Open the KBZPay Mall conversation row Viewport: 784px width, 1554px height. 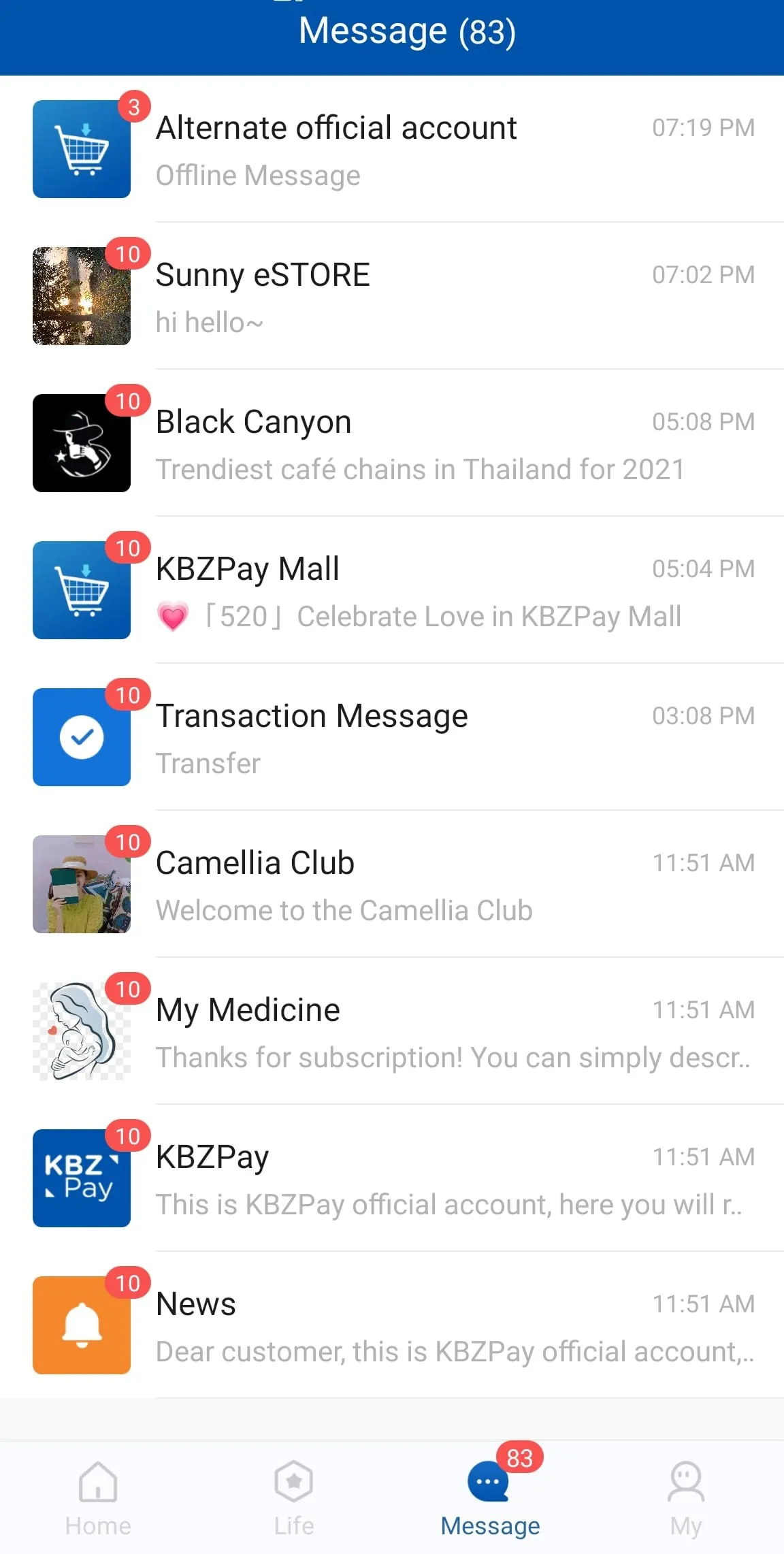click(x=408, y=589)
